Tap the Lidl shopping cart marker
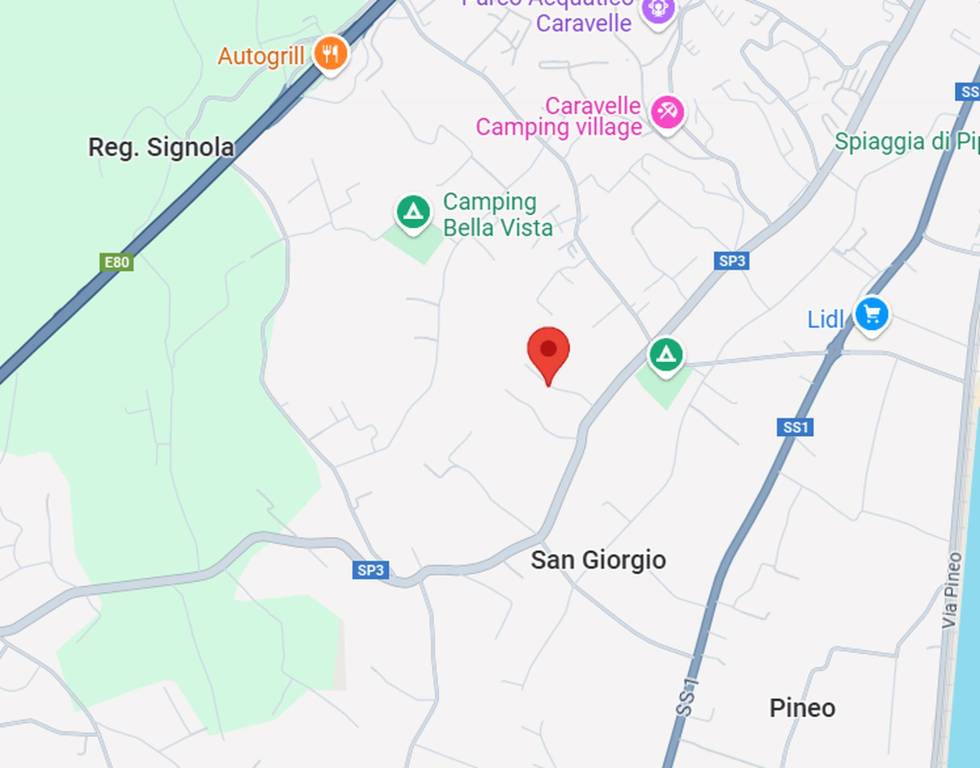Viewport: 980px width, 768px height. 872,315
